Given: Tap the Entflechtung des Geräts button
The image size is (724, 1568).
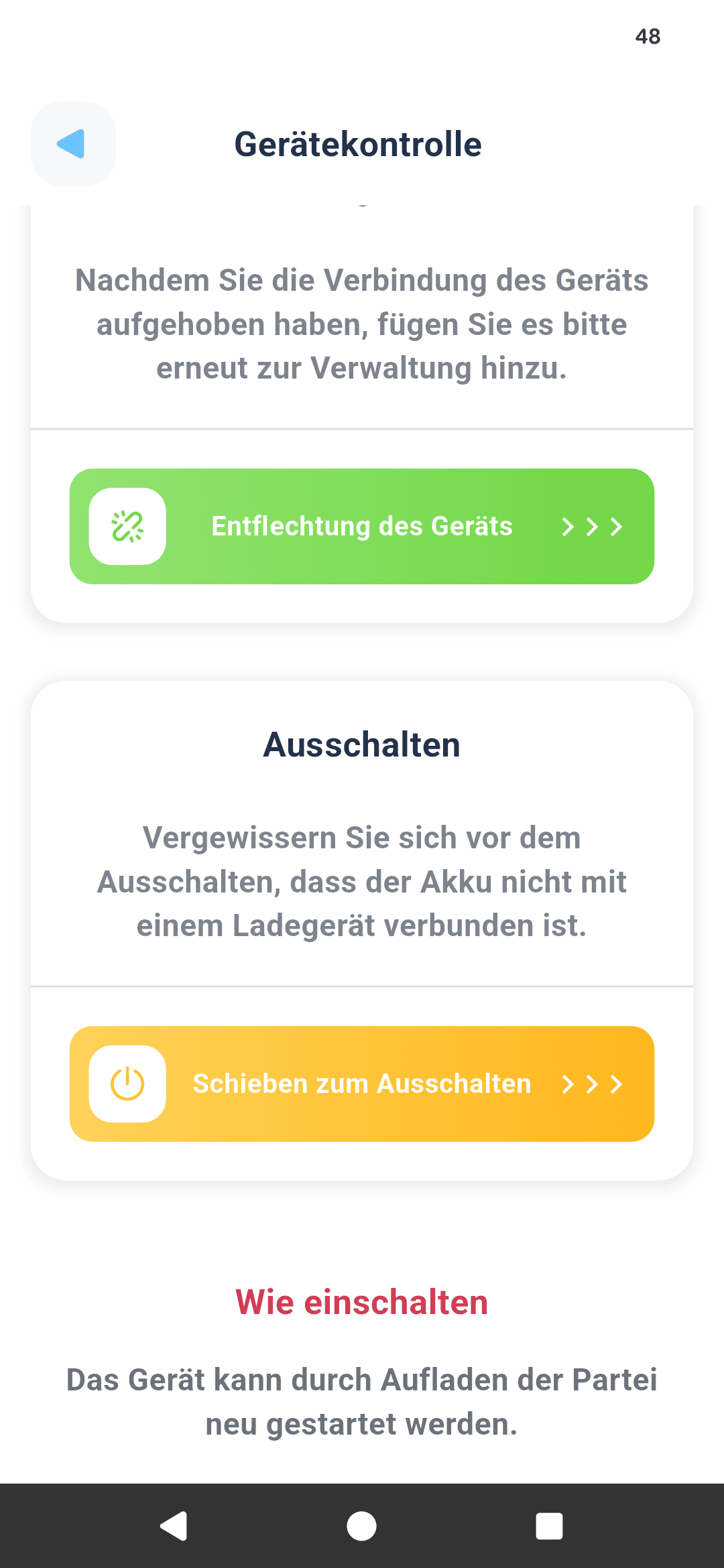Looking at the screenshot, I should click(361, 527).
